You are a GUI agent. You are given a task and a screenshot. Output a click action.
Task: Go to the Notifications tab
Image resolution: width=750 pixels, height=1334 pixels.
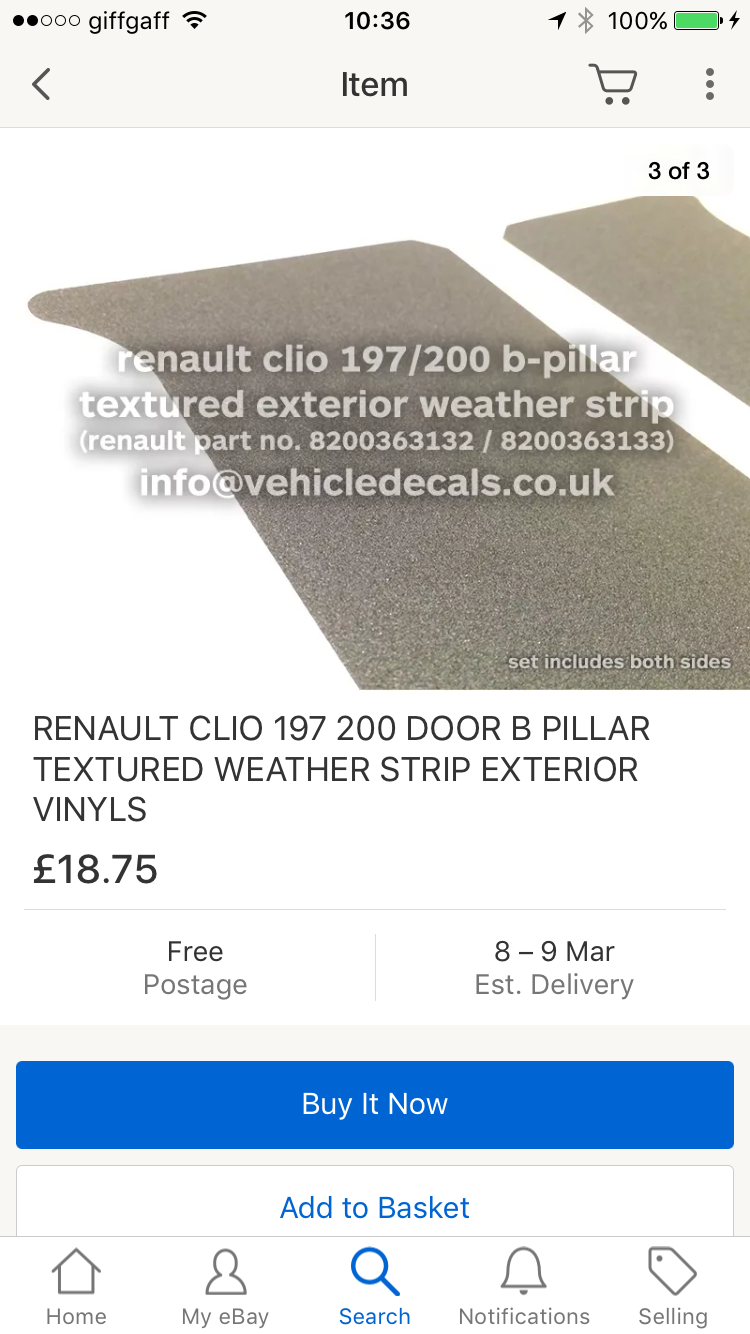[524, 1288]
